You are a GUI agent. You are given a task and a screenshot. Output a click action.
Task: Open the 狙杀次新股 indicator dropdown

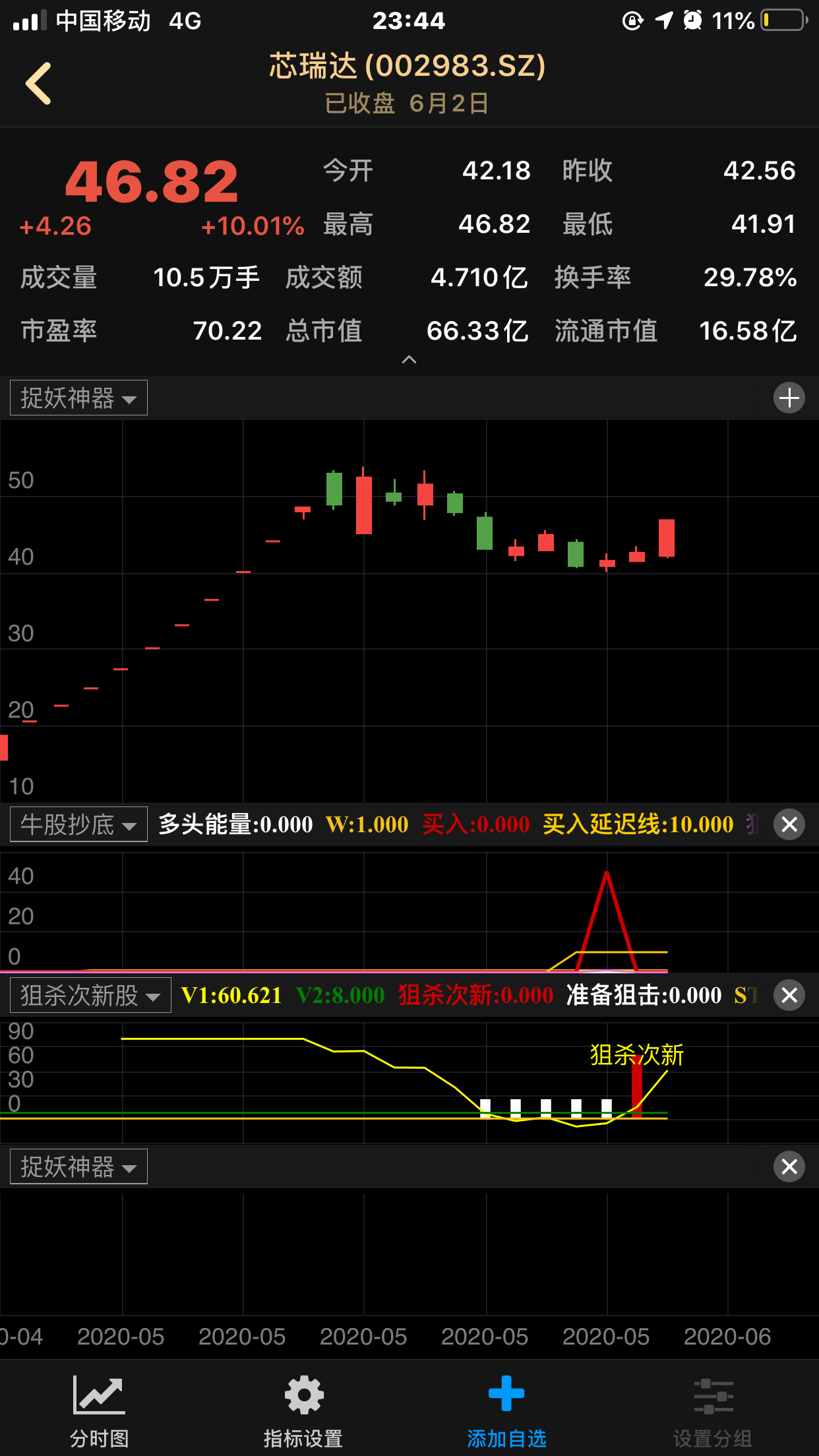pyautogui.click(x=90, y=995)
